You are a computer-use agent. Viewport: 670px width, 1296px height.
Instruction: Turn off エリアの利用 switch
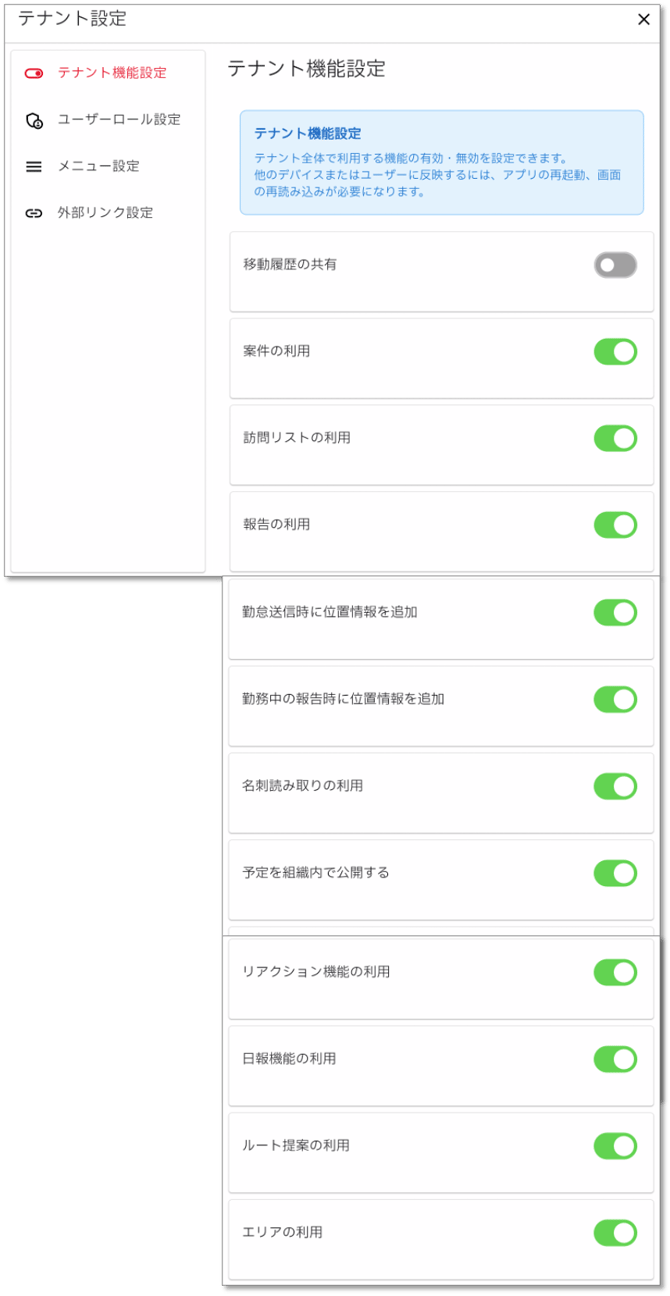pyautogui.click(x=615, y=1233)
